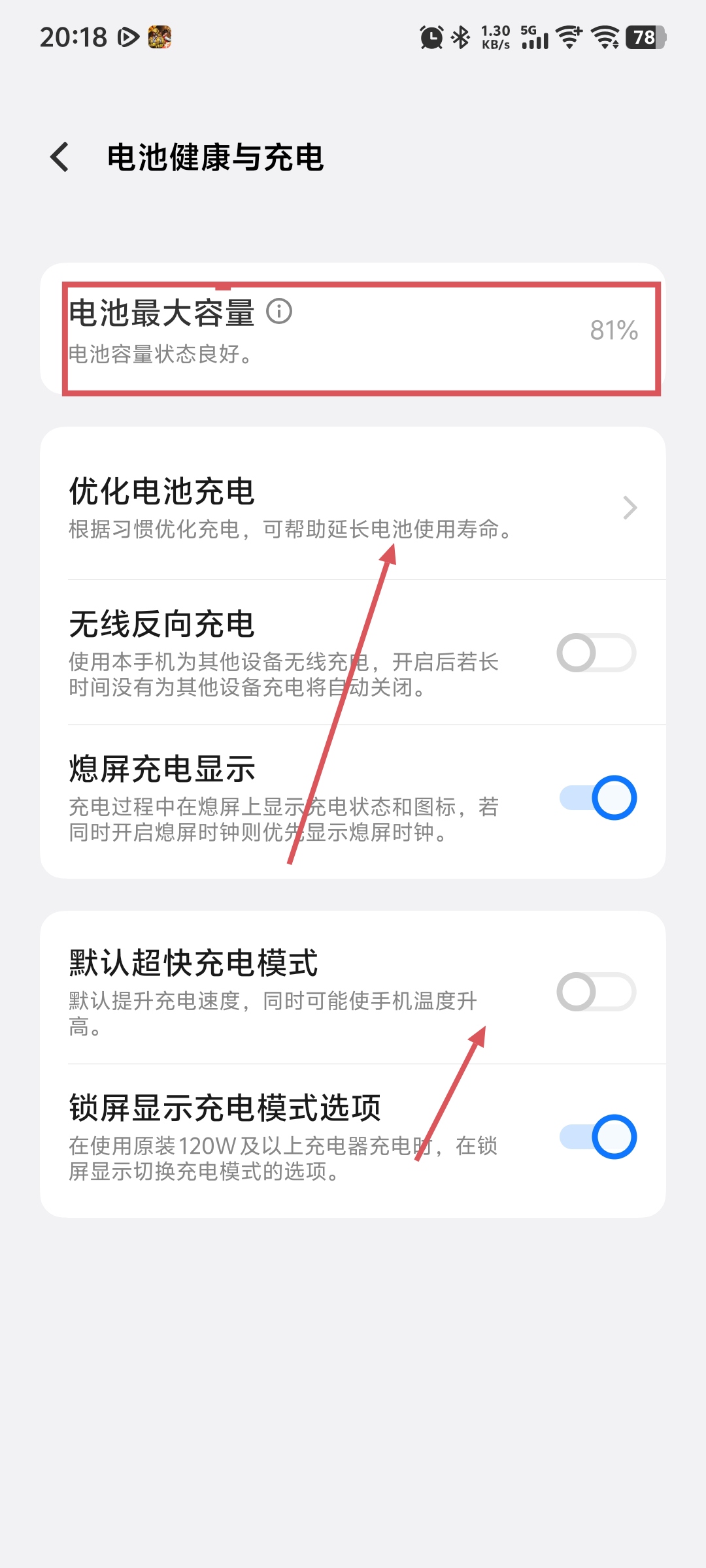The width and height of the screenshot is (706, 1568).
Task: Disable 锁屏显示充电模式选项
Action: tap(597, 1137)
